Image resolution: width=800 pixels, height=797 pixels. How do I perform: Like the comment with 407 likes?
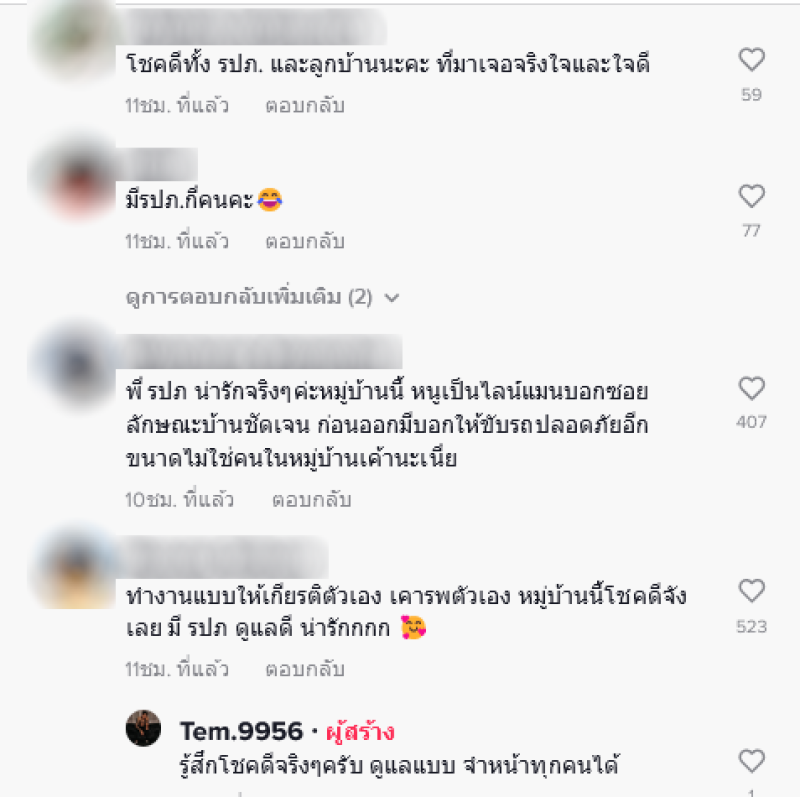tap(751, 389)
